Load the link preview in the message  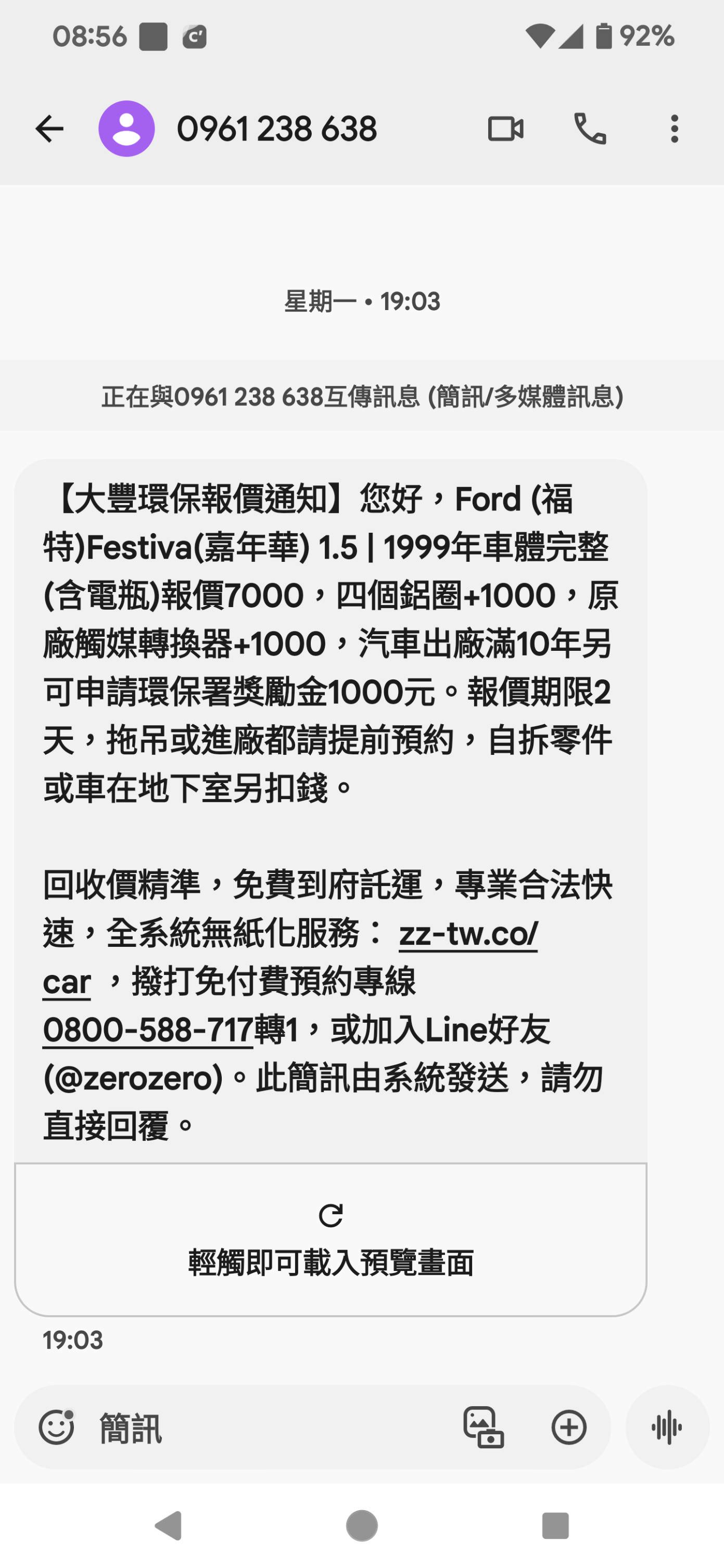click(x=331, y=1240)
